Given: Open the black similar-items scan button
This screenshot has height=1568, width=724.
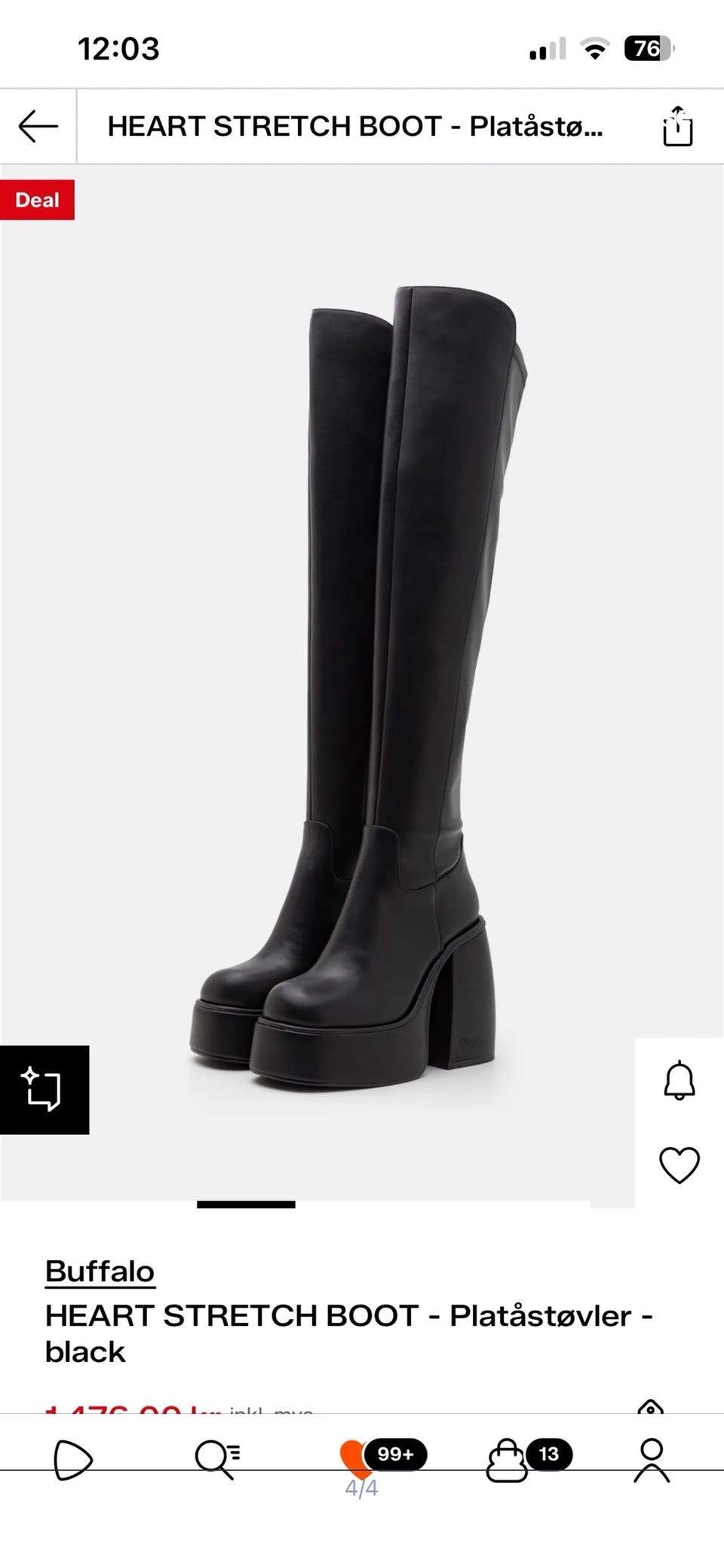Looking at the screenshot, I should tap(44, 1090).
